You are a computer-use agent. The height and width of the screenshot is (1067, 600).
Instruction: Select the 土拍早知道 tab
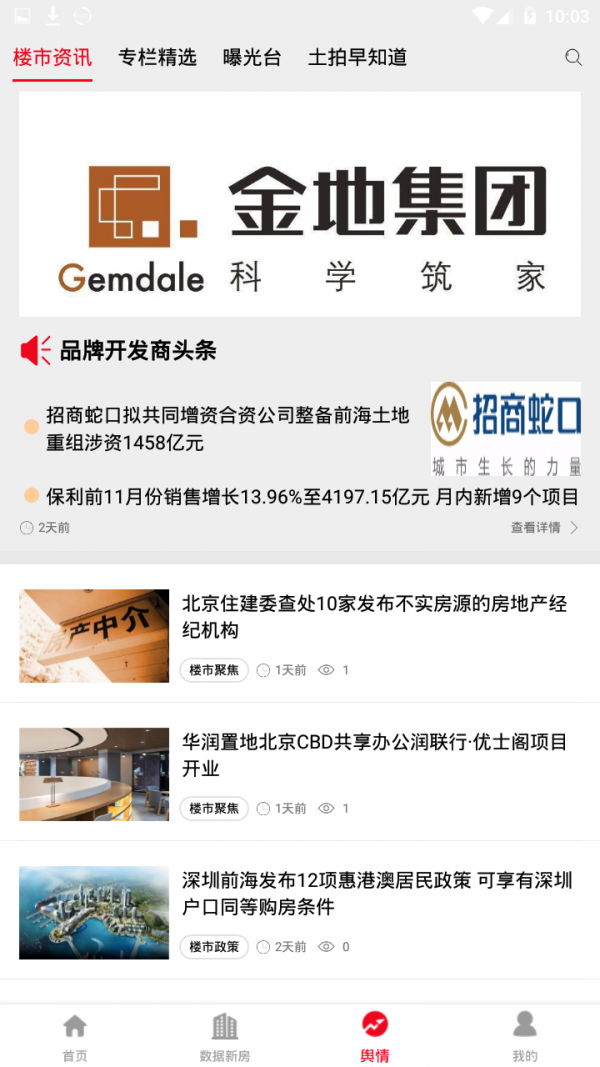pyautogui.click(x=358, y=58)
